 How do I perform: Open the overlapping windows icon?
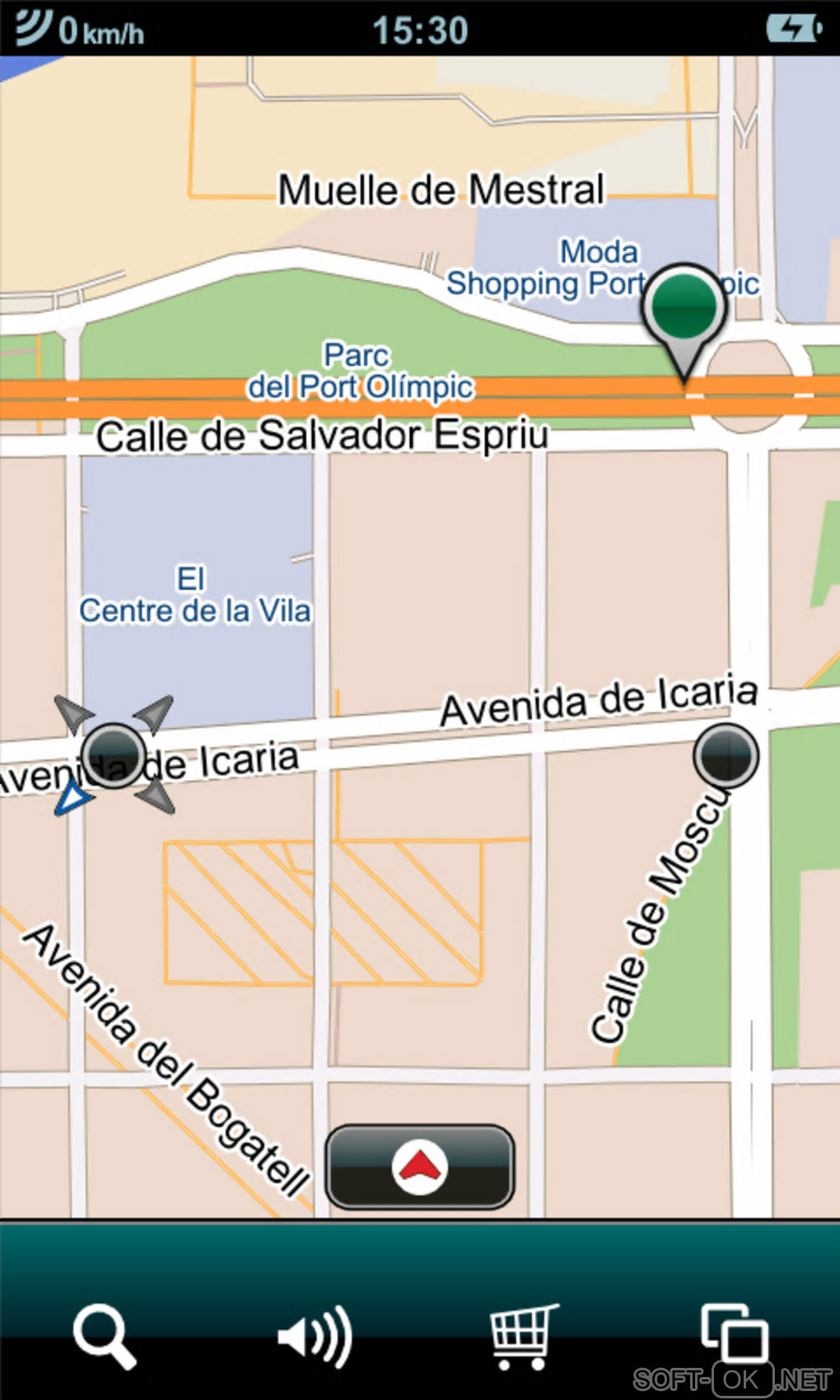(x=734, y=1334)
